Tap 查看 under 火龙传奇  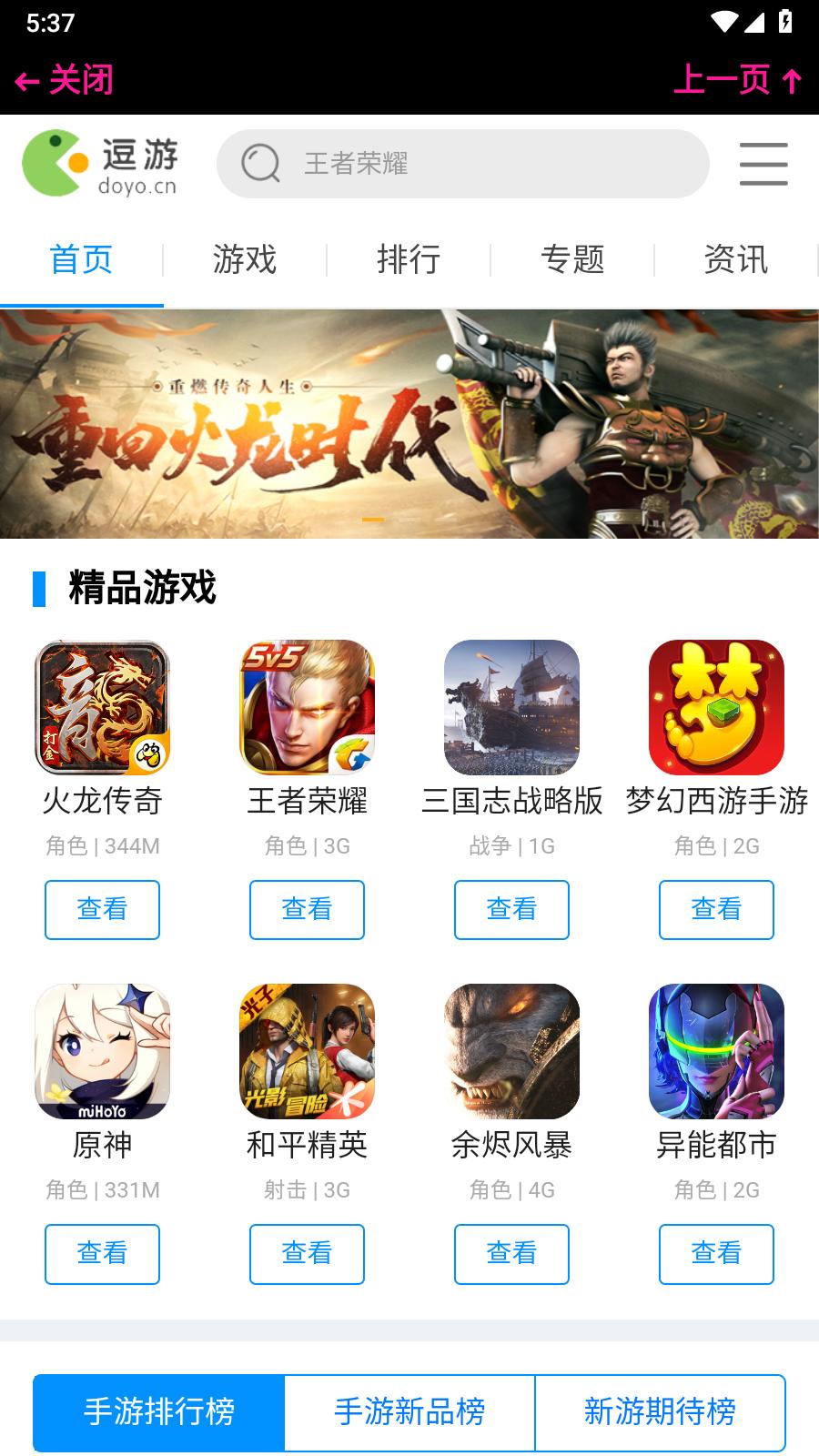(102, 909)
